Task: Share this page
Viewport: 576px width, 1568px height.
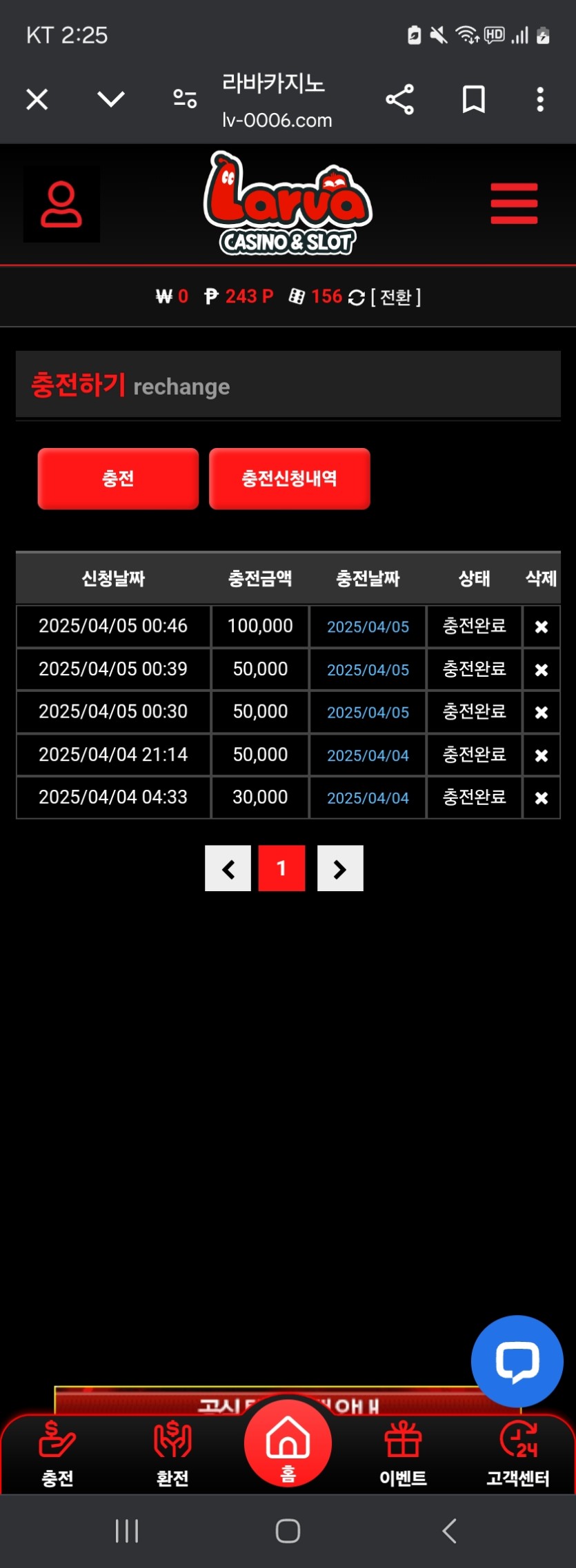Action: coord(399,99)
